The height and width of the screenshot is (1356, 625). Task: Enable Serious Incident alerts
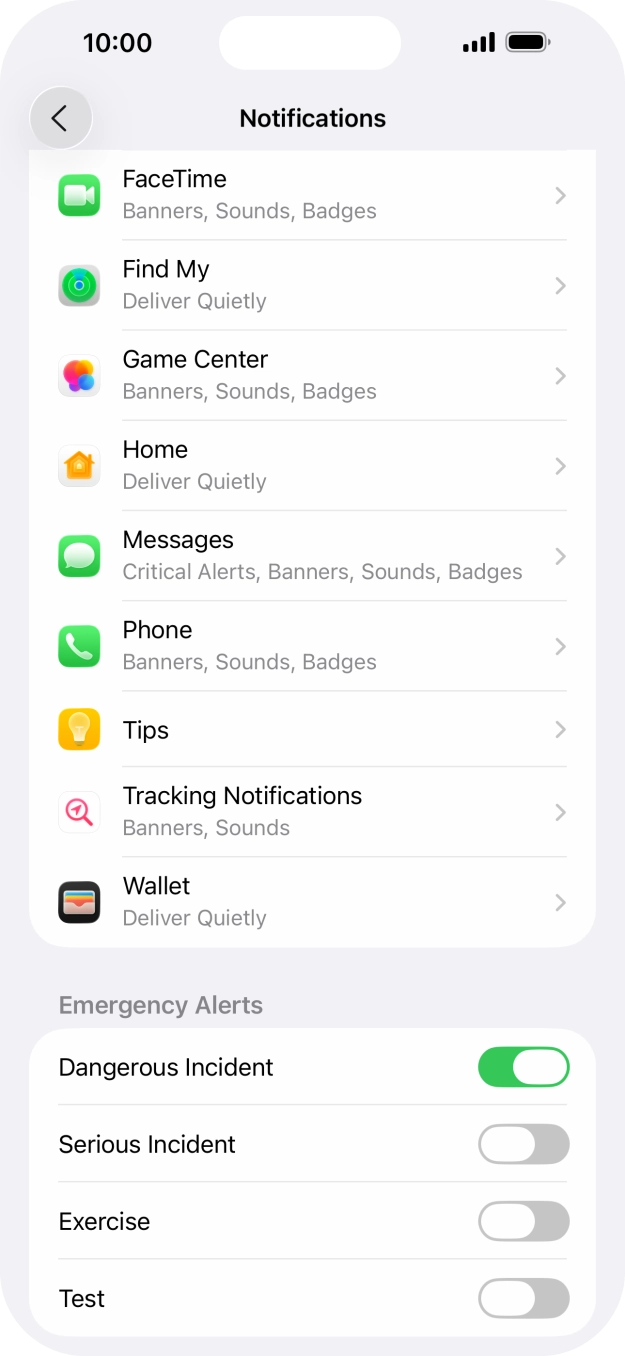pos(523,1144)
